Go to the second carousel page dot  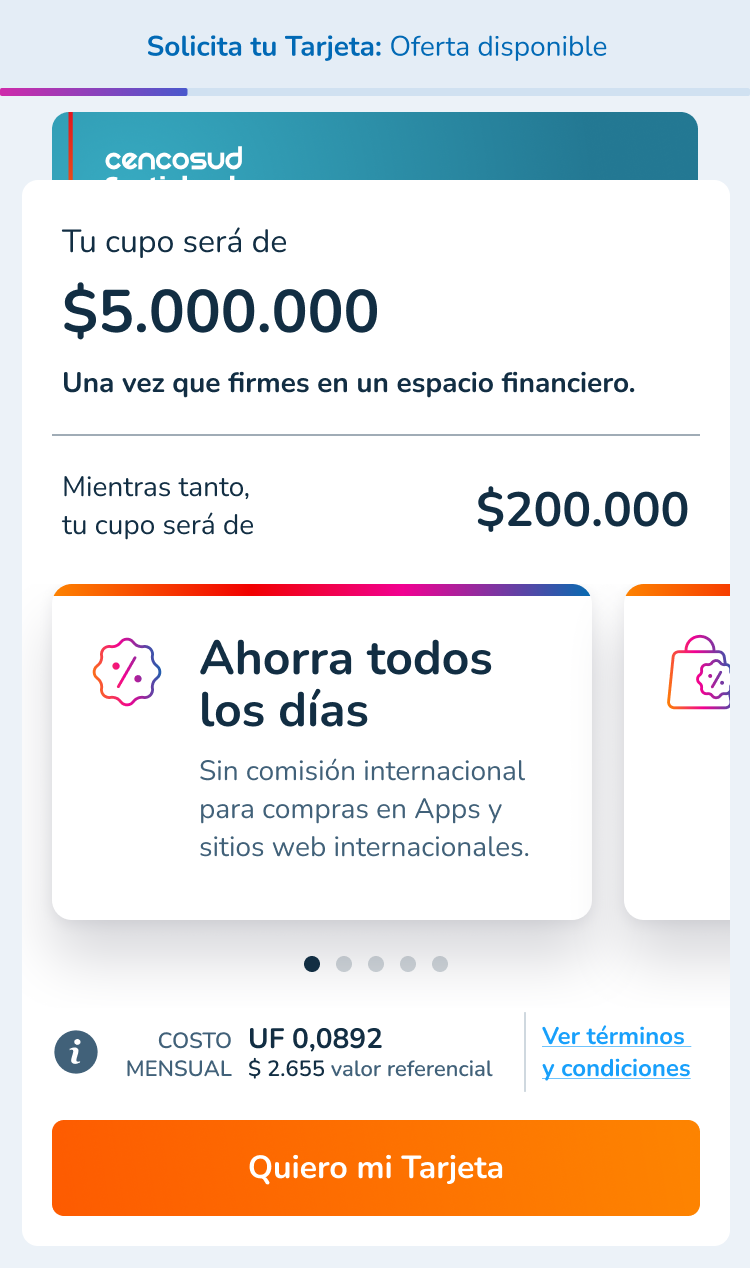tap(344, 964)
